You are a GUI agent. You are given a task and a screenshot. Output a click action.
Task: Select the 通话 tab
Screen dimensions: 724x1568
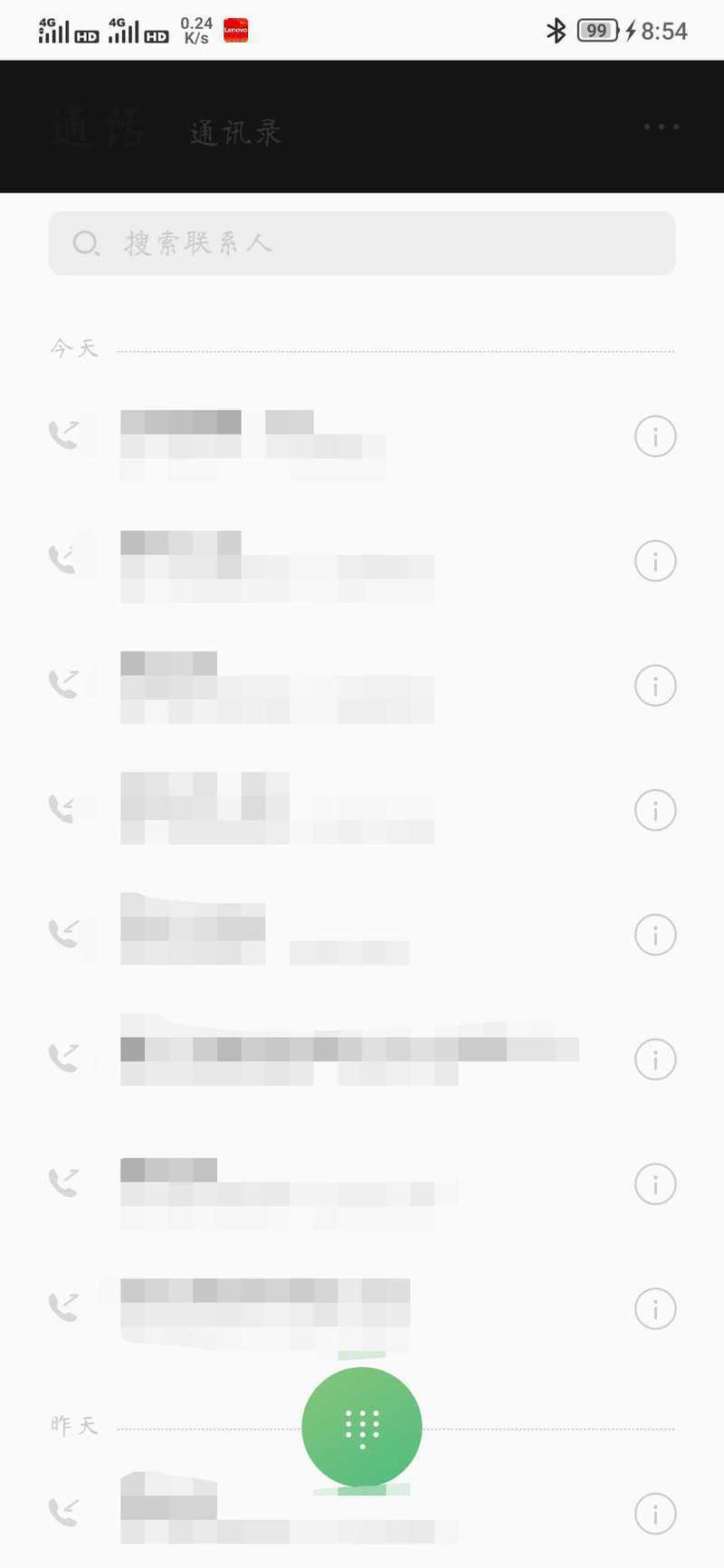[98, 127]
